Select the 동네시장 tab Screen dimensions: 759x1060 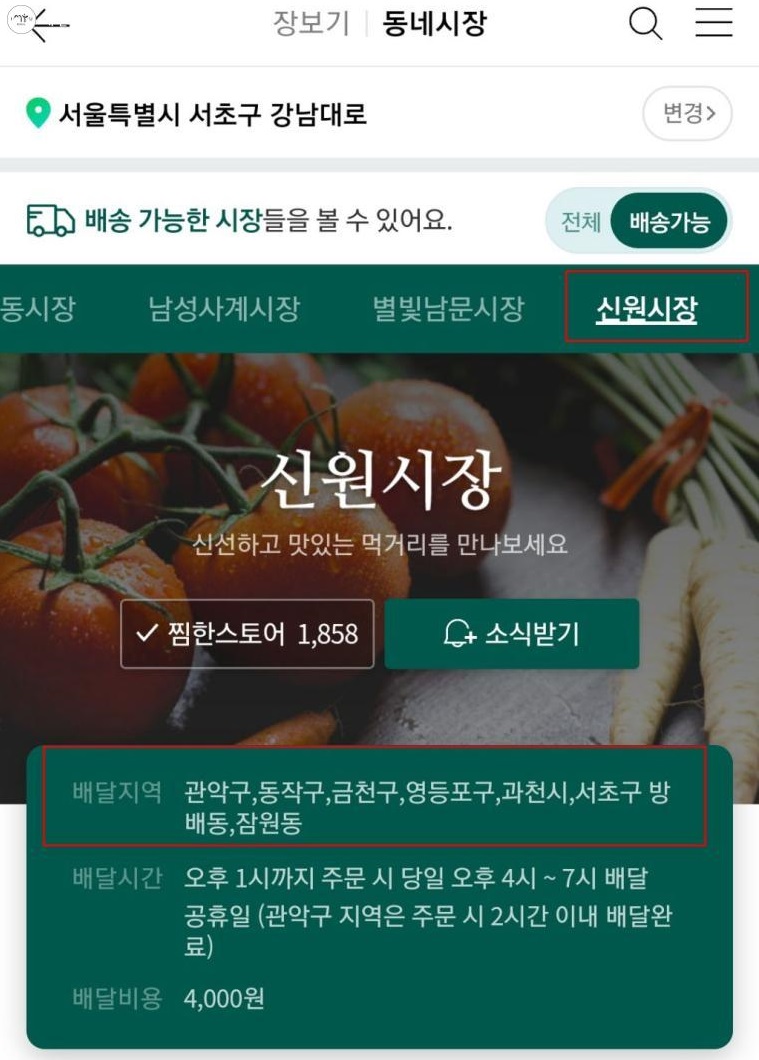pos(434,24)
